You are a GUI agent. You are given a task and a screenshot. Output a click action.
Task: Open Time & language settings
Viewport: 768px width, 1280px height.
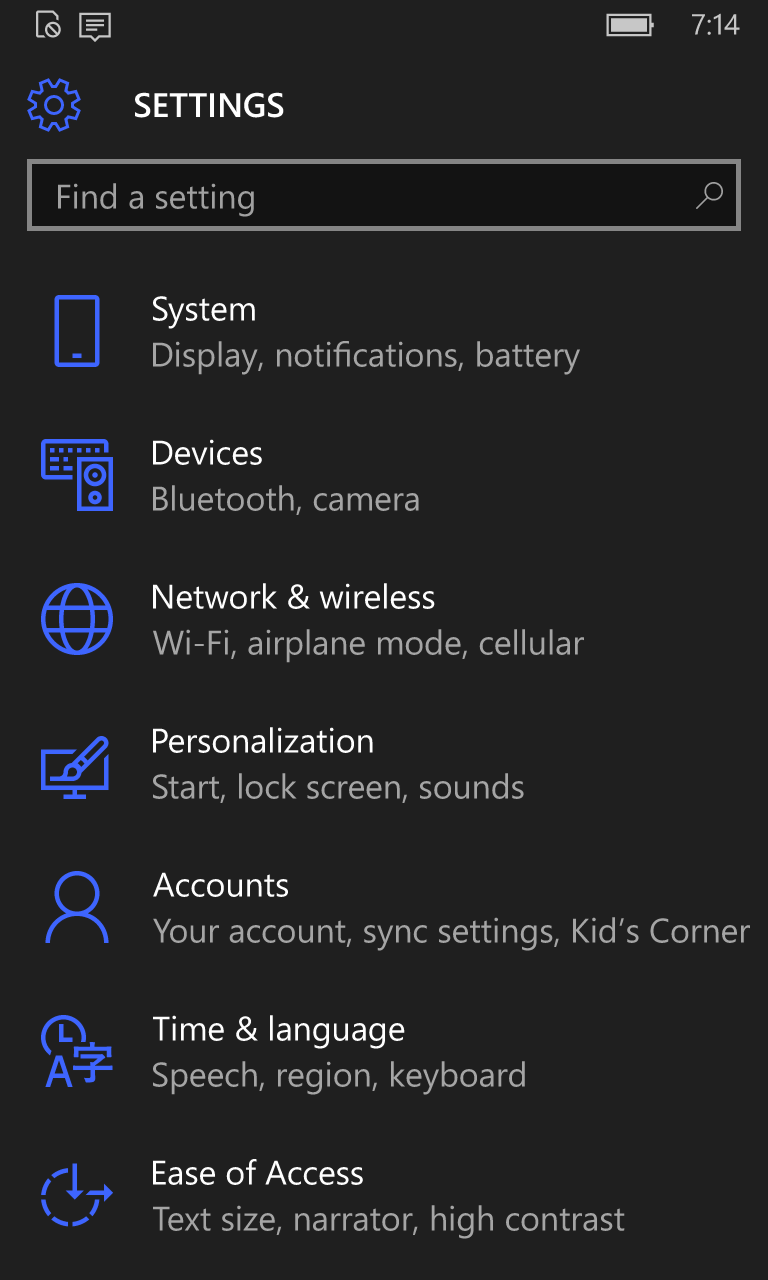[384, 1052]
